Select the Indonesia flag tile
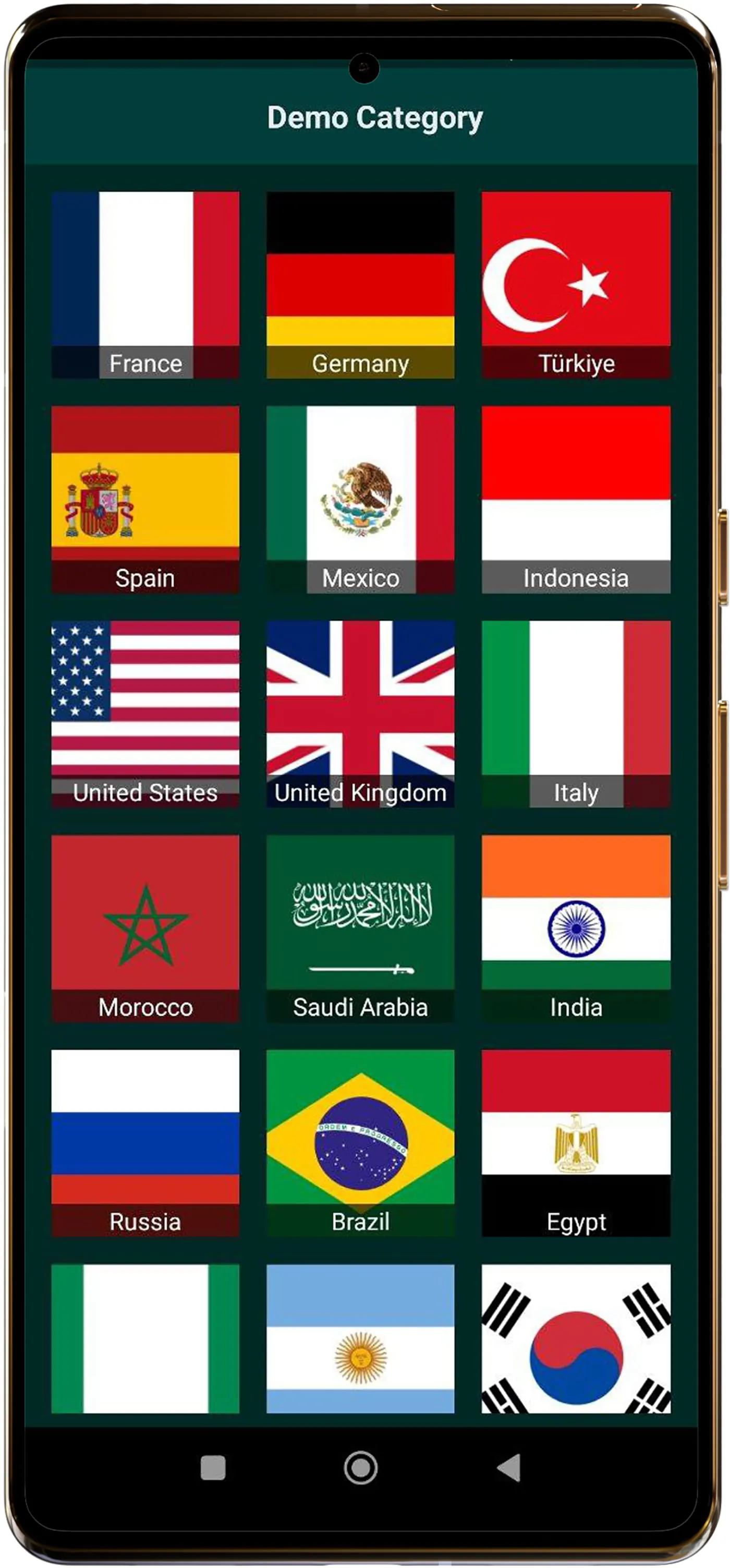730x1568 pixels. tap(576, 499)
